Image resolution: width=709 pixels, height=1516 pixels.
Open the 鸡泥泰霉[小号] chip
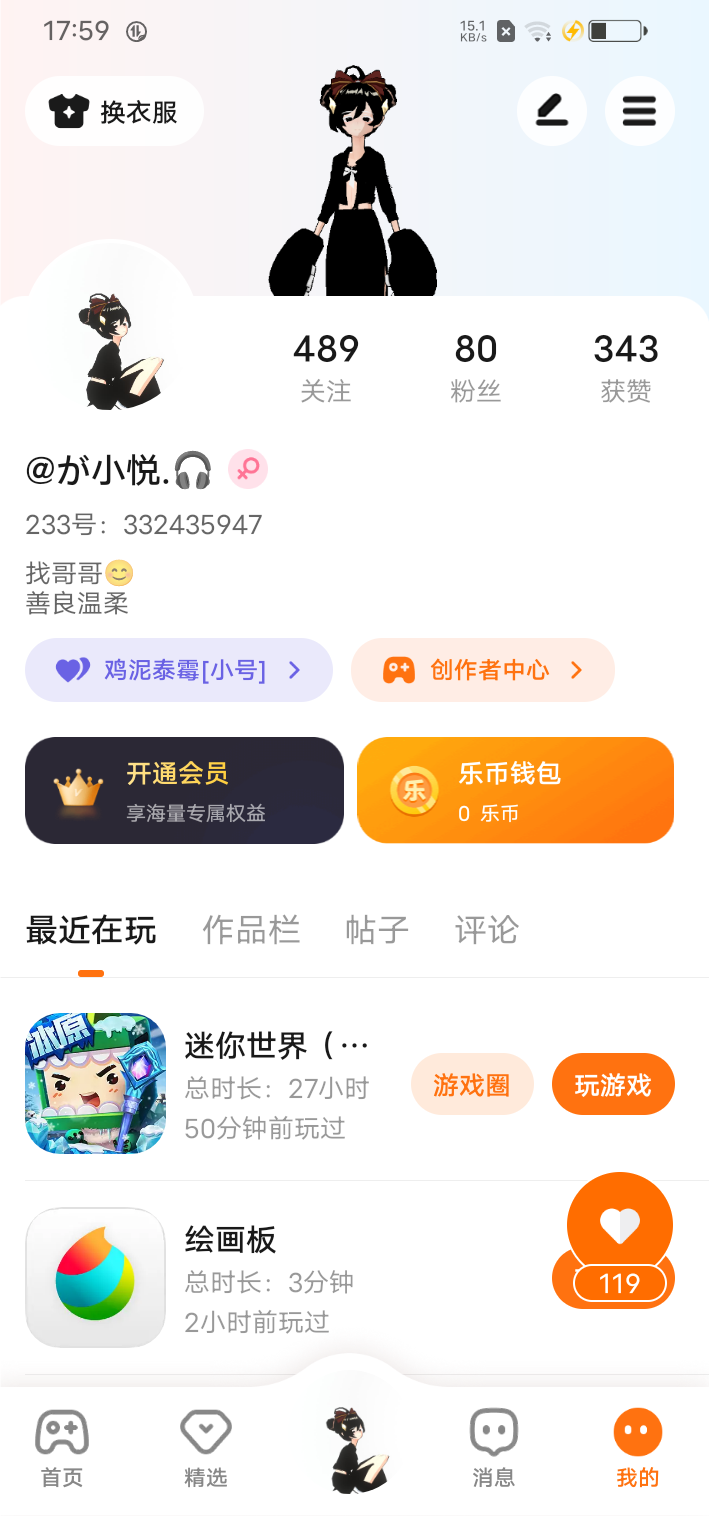178,670
